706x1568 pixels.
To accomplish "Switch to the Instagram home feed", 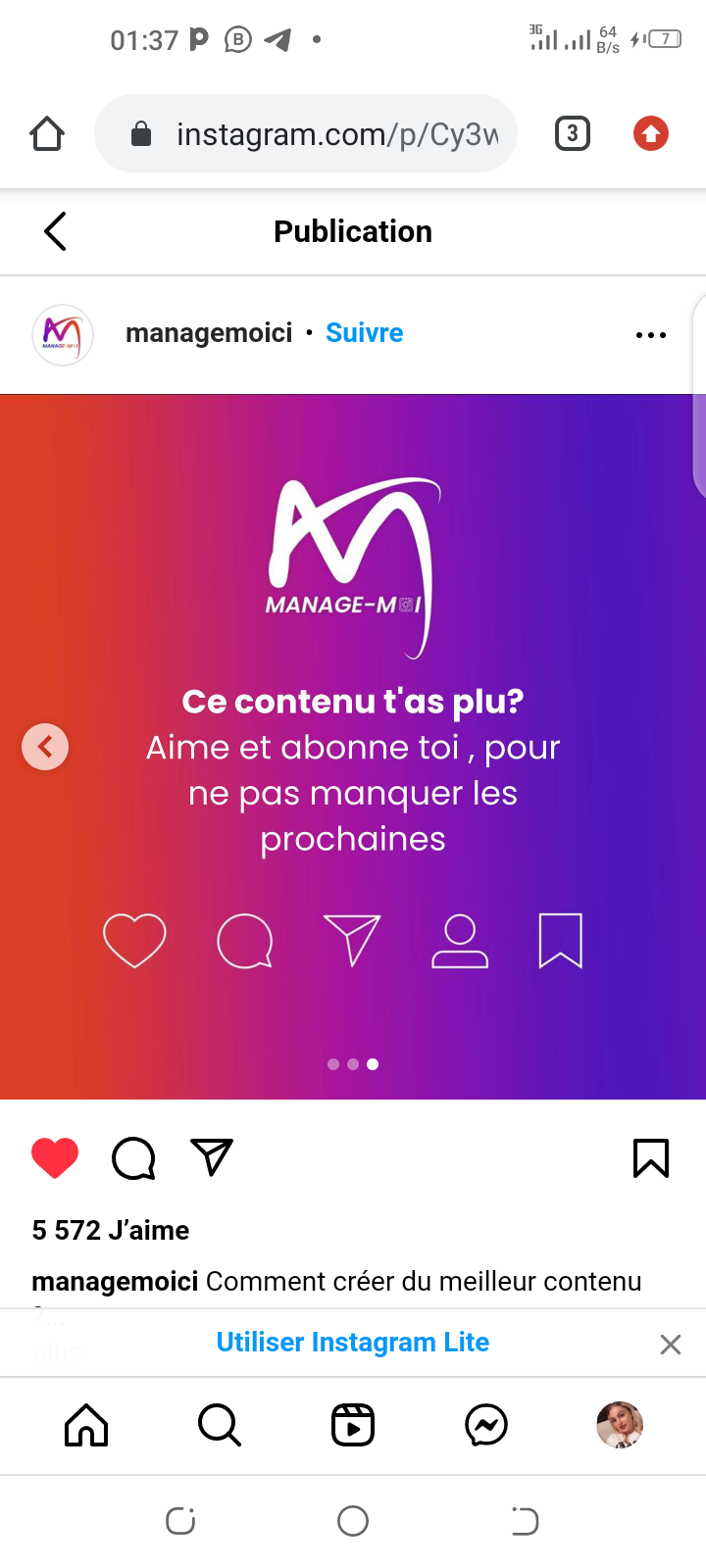I will [86, 1425].
